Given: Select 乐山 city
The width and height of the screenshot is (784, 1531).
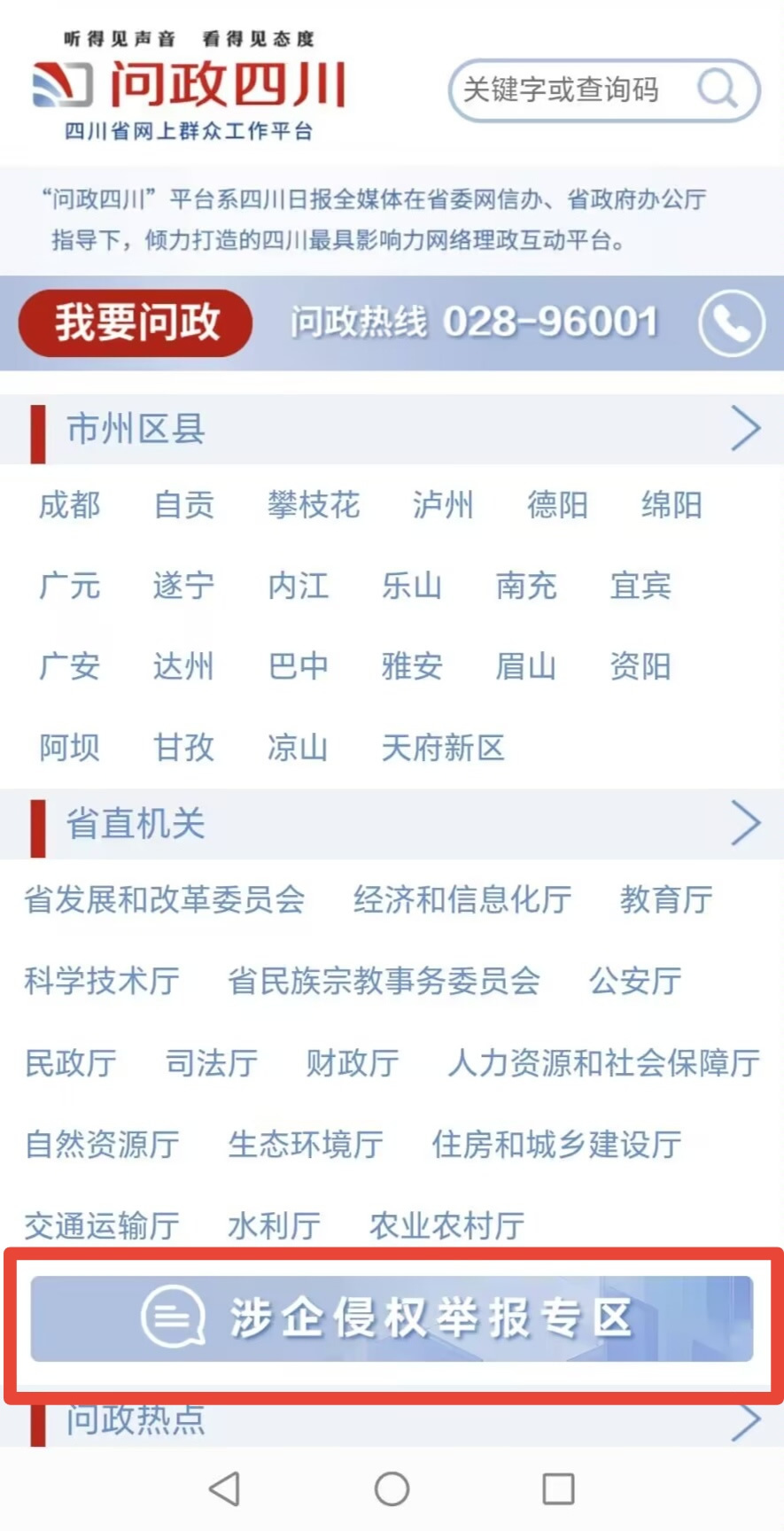Looking at the screenshot, I should (x=412, y=587).
